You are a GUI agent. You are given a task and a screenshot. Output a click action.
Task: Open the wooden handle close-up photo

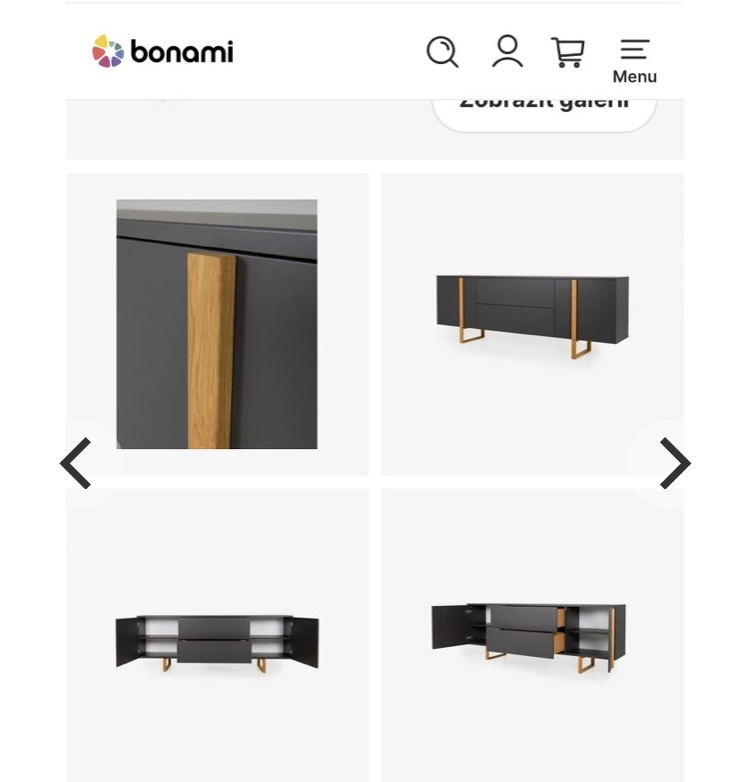point(217,324)
